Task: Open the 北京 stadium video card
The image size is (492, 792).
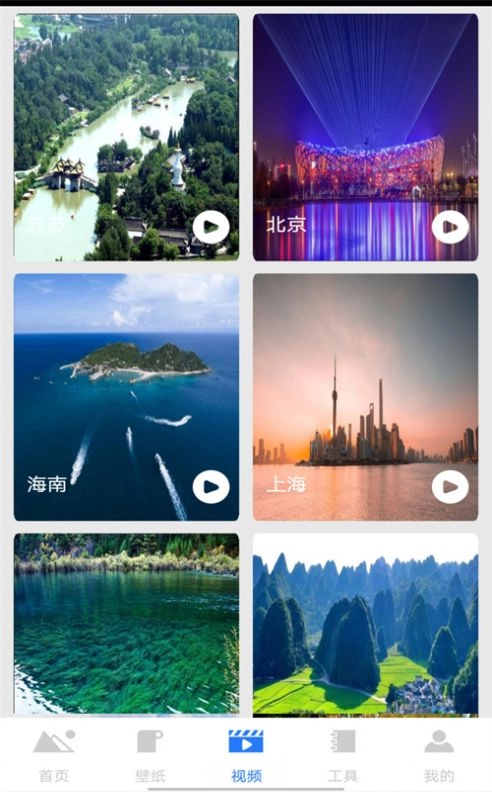Action: click(x=365, y=137)
